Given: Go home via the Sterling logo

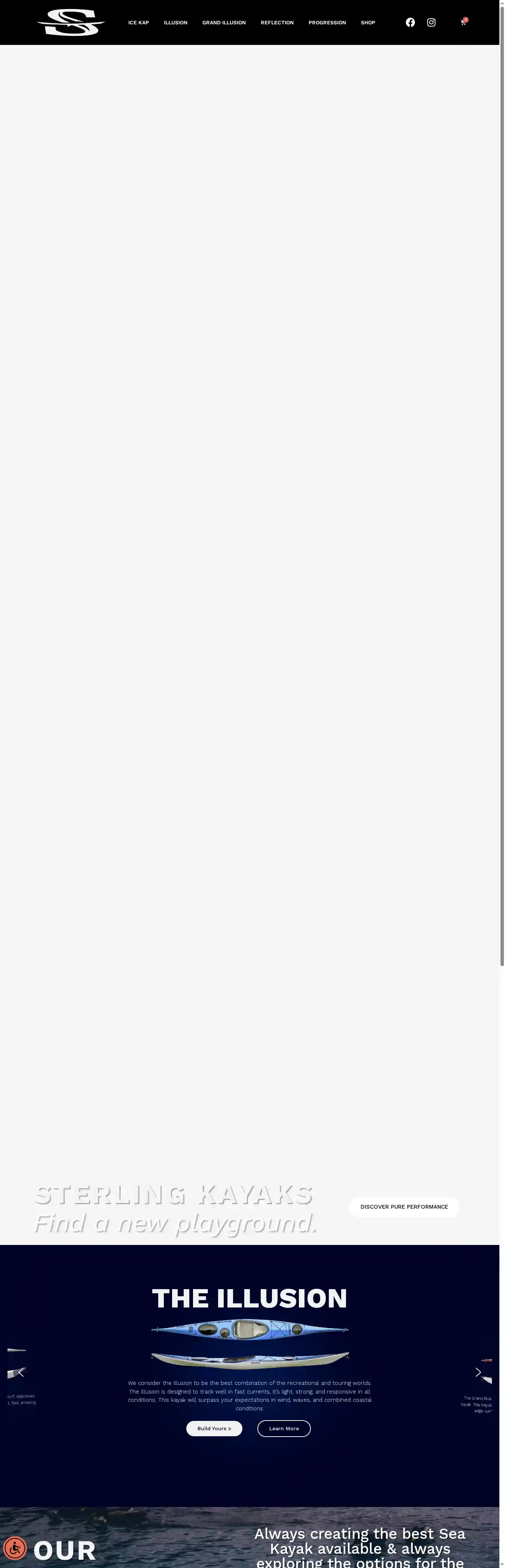Looking at the screenshot, I should [71, 22].
